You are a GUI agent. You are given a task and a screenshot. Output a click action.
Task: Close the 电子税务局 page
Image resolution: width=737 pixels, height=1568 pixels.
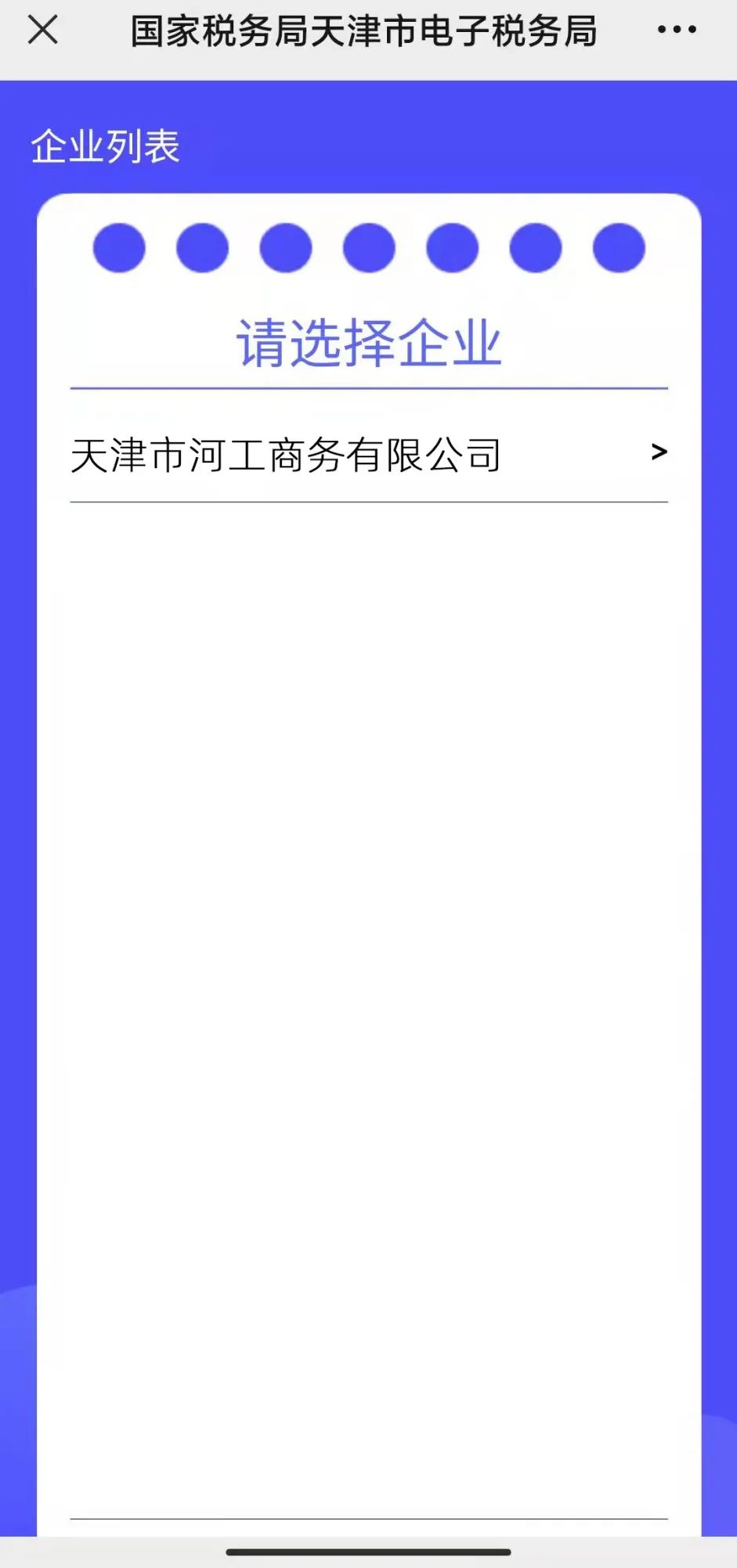[43, 31]
